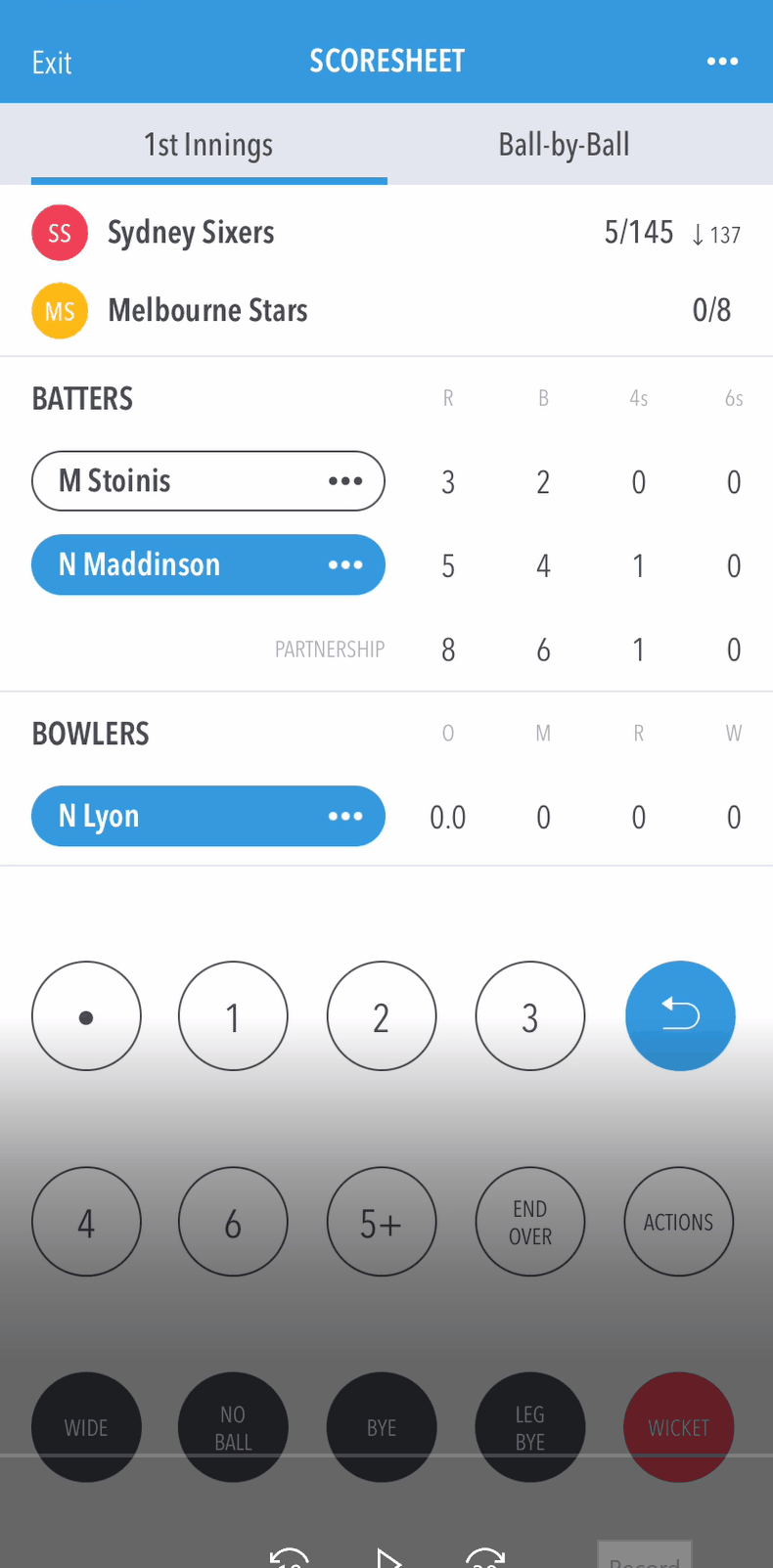The height and width of the screenshot is (1568, 773).
Task: Score a boundary 4
Action: 86,1222
